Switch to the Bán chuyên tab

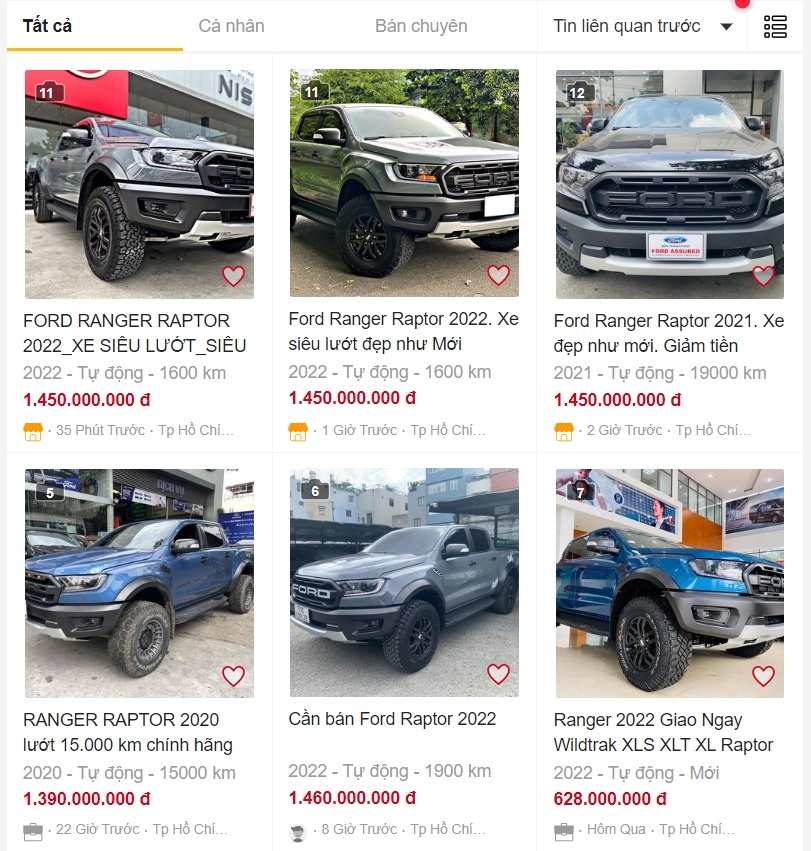pyautogui.click(x=421, y=26)
